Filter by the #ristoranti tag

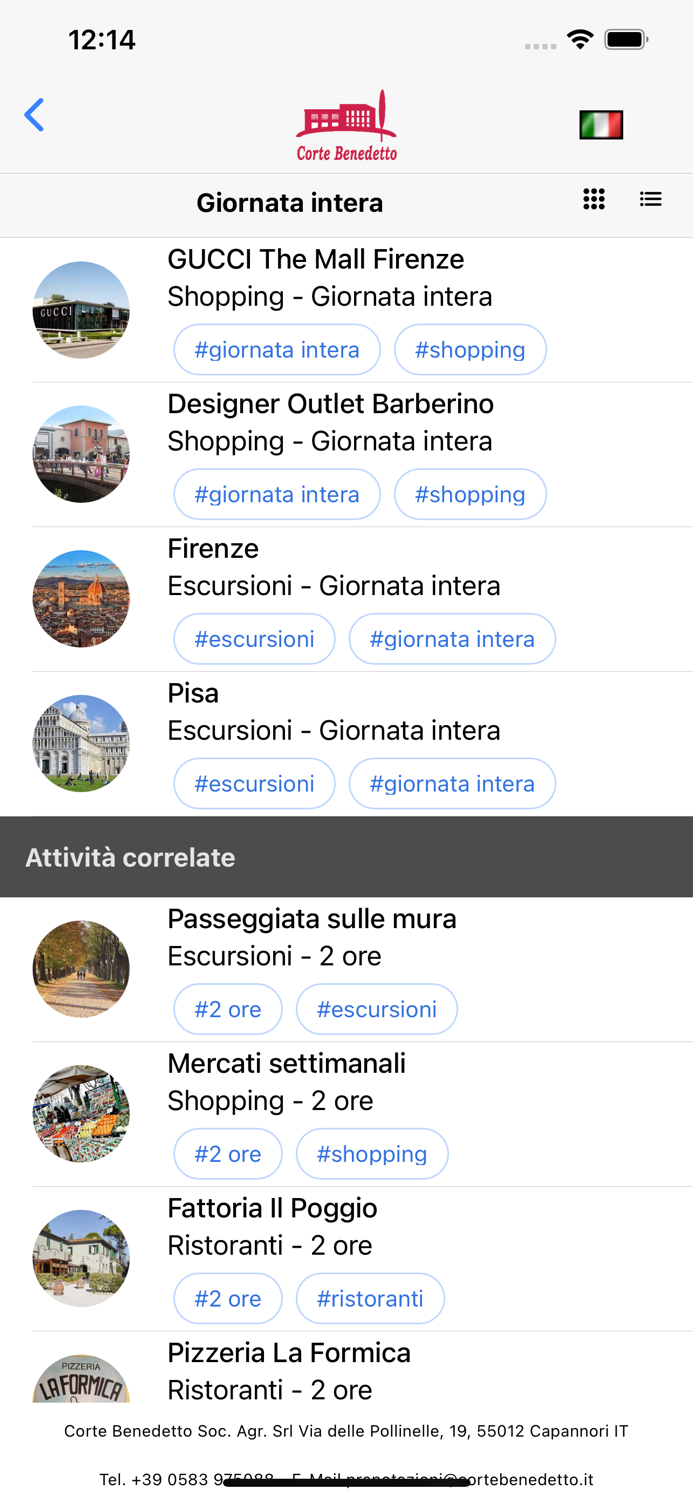pos(370,1298)
